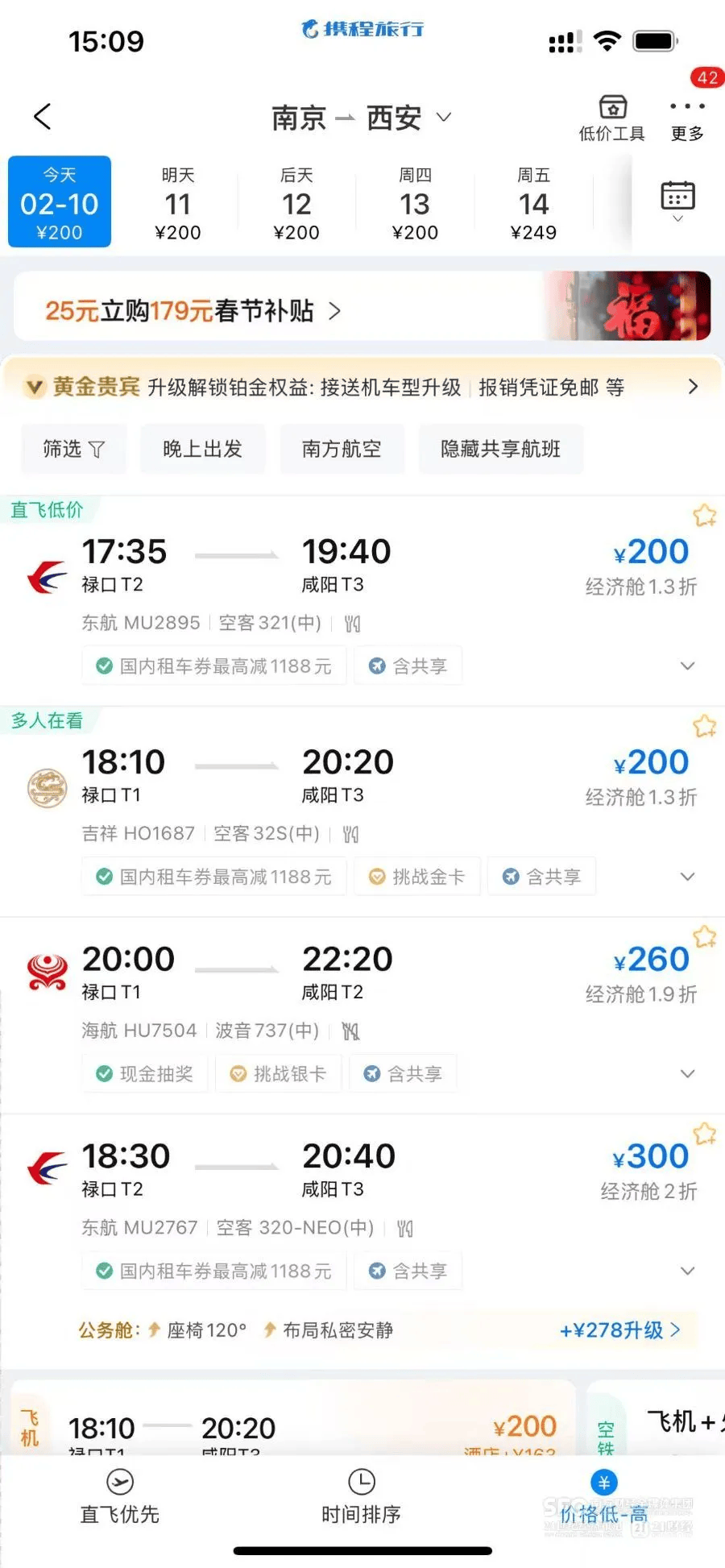The width and height of the screenshot is (725, 1568).
Task: Click the back arrow to return
Action: click(x=42, y=115)
